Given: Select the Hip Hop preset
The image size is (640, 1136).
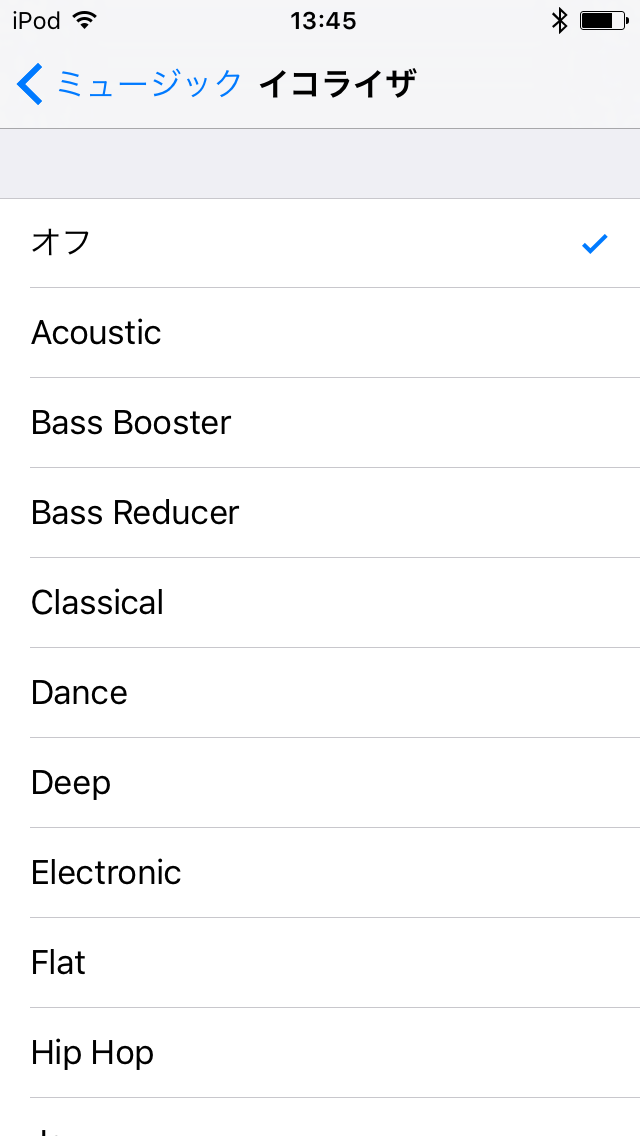Looking at the screenshot, I should click(320, 1052).
